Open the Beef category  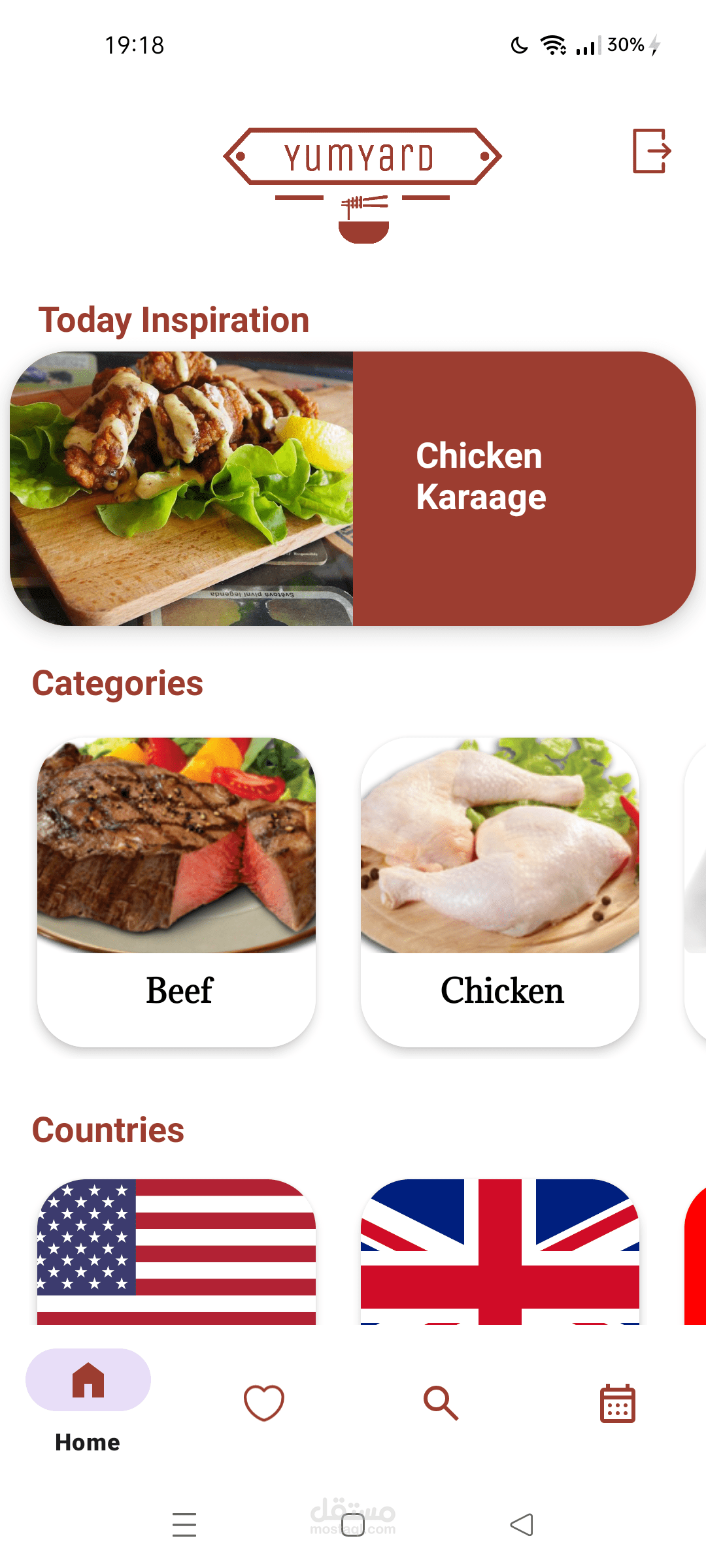click(x=176, y=892)
